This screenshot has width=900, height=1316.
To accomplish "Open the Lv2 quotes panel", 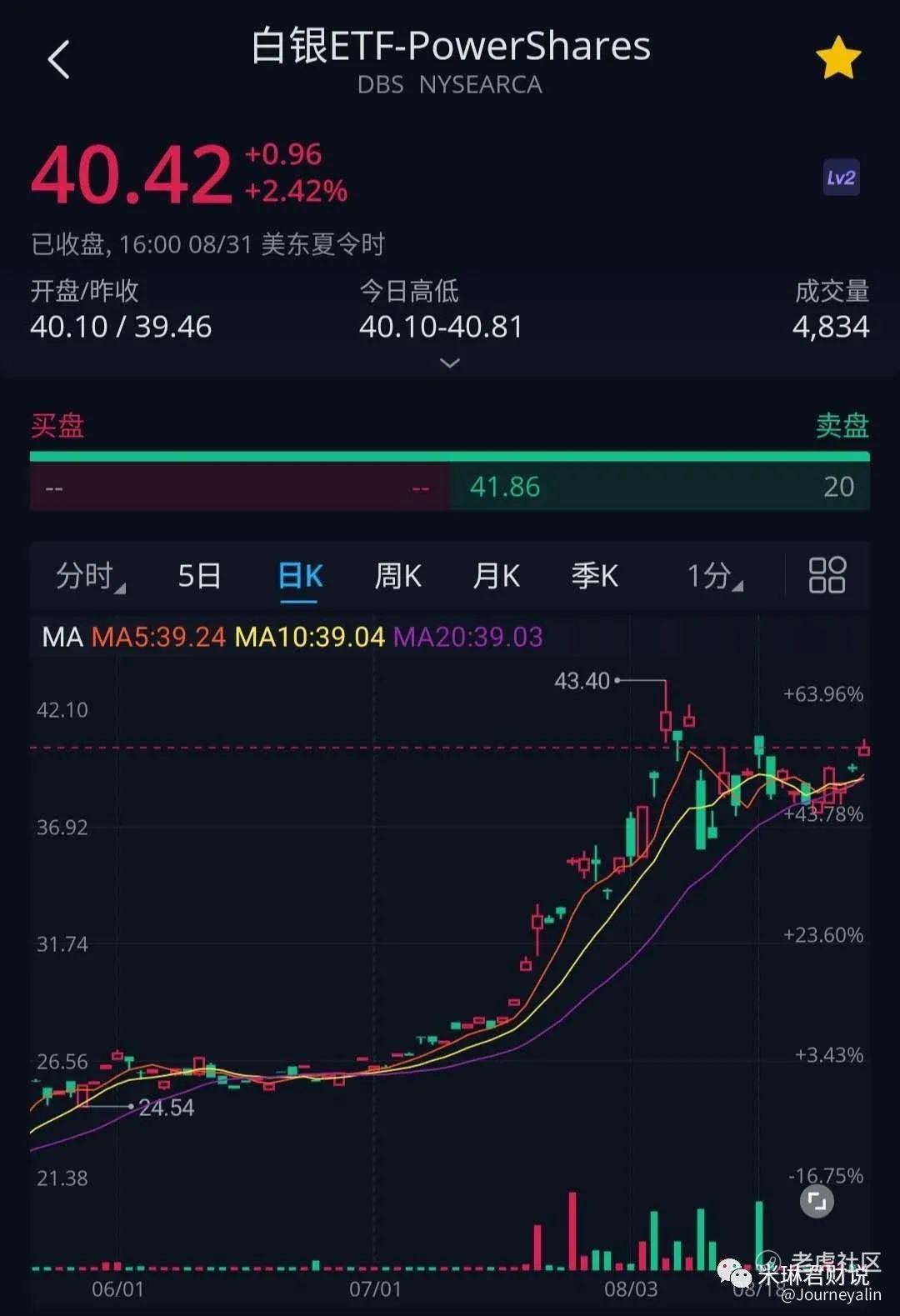I will [841, 178].
